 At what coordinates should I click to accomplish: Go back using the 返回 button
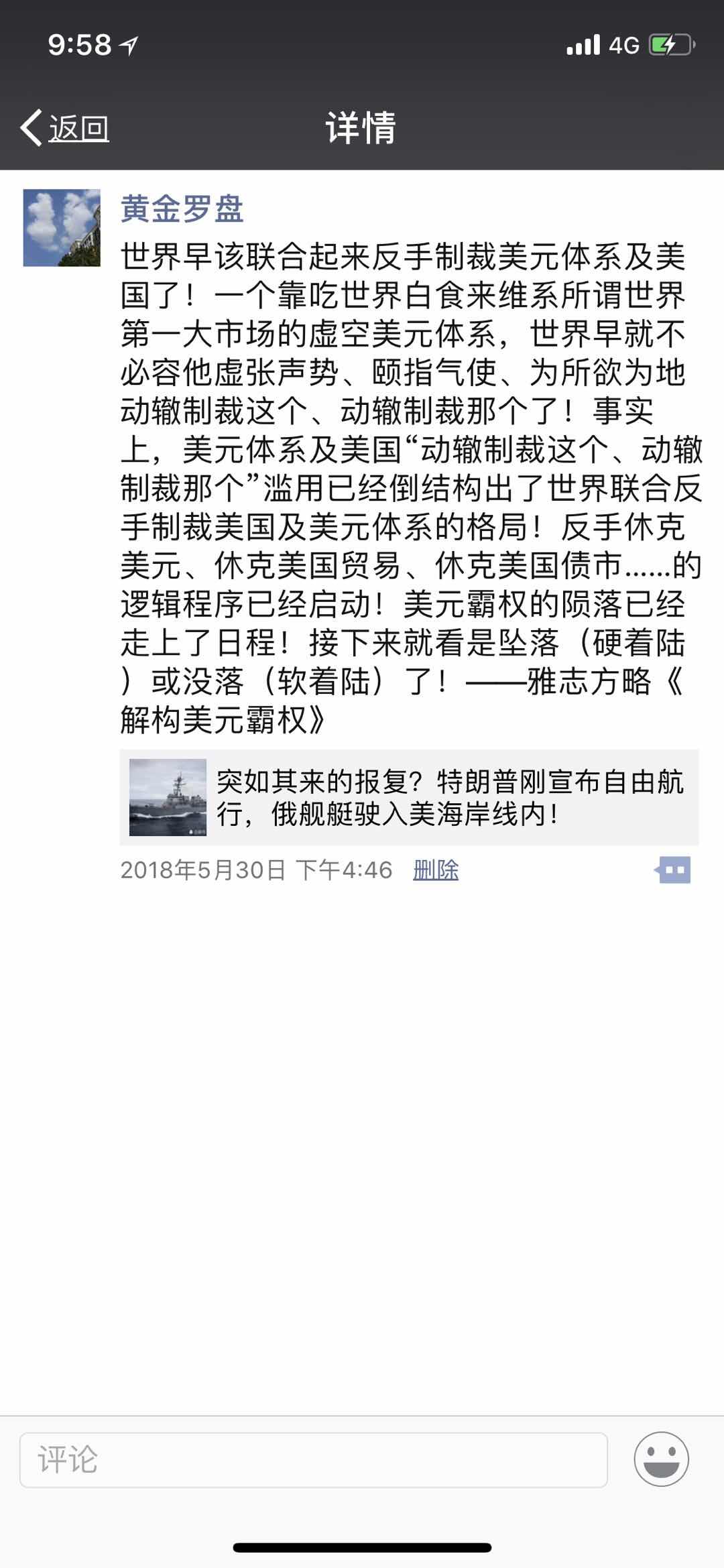tap(66, 127)
